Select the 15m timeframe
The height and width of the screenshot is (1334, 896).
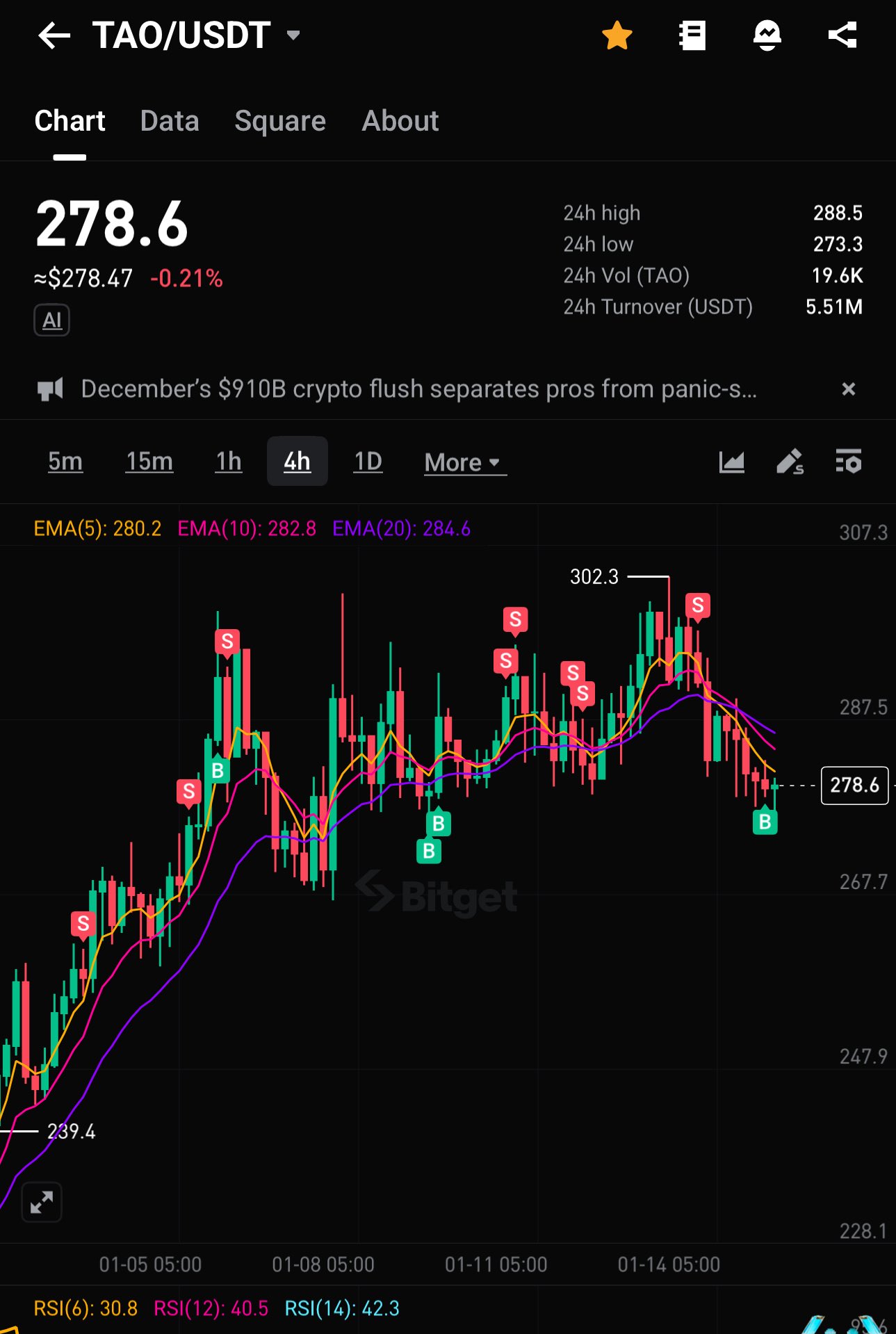coord(149,462)
